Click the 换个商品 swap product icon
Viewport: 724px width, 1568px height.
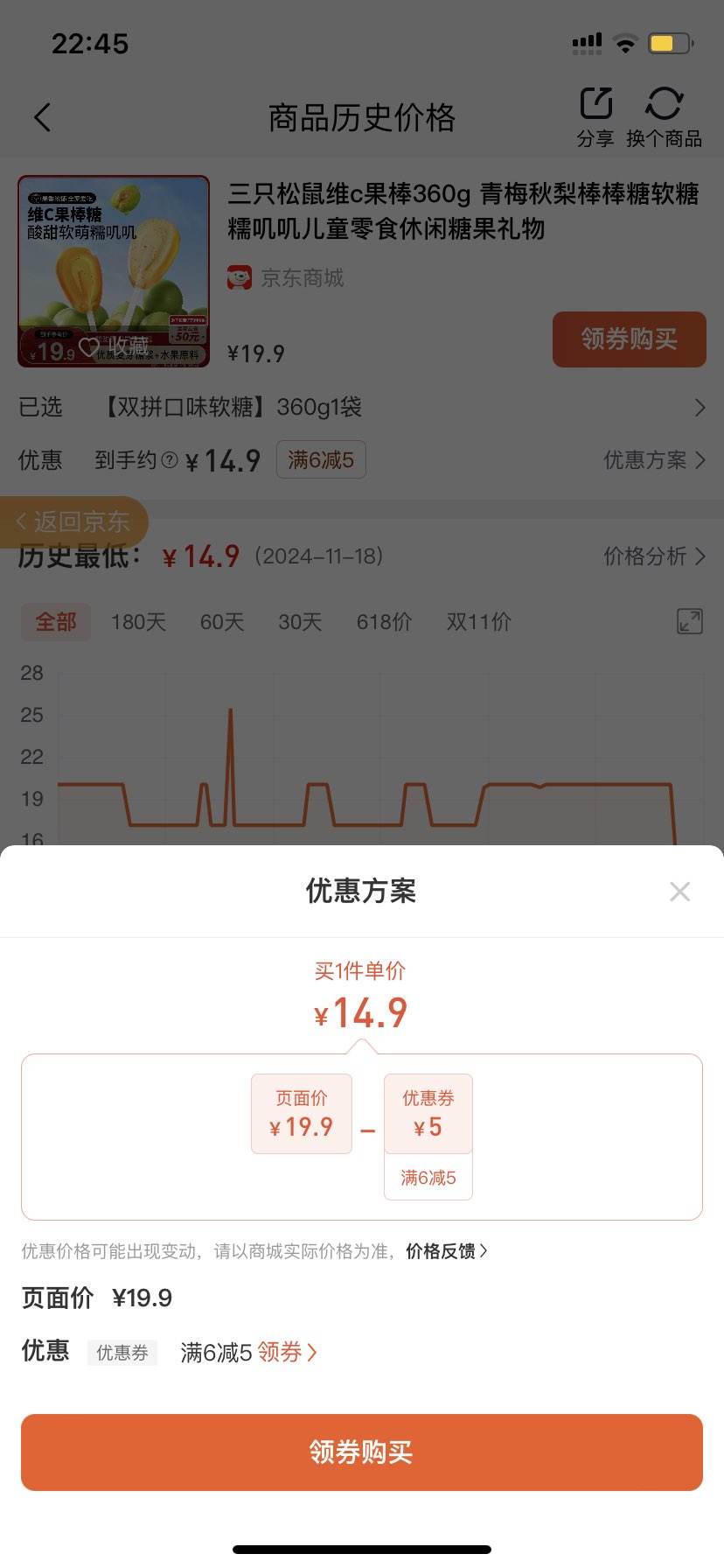point(665,103)
